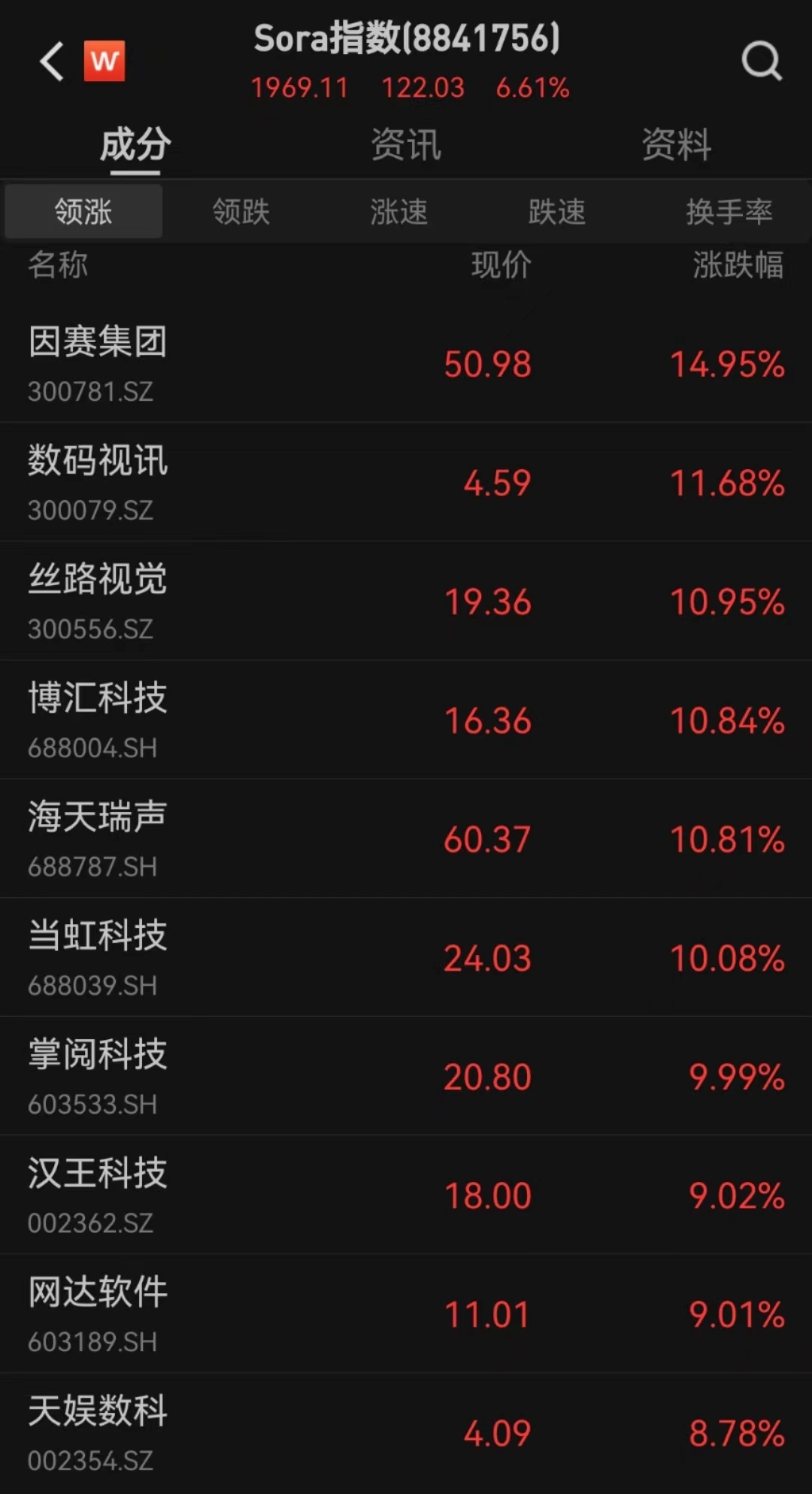The image size is (812, 1494).
Task: Select the 换手率 sort option
Action: (729, 212)
